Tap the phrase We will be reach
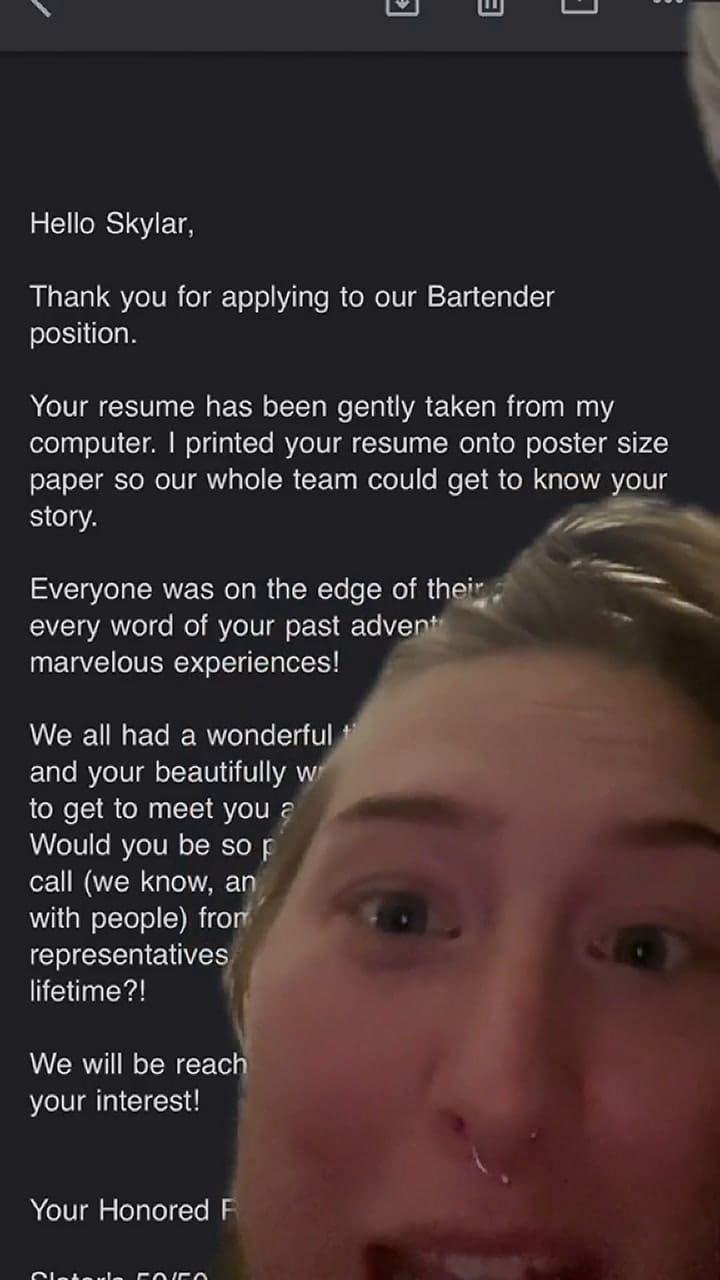The width and height of the screenshot is (720, 1280). (138, 1063)
